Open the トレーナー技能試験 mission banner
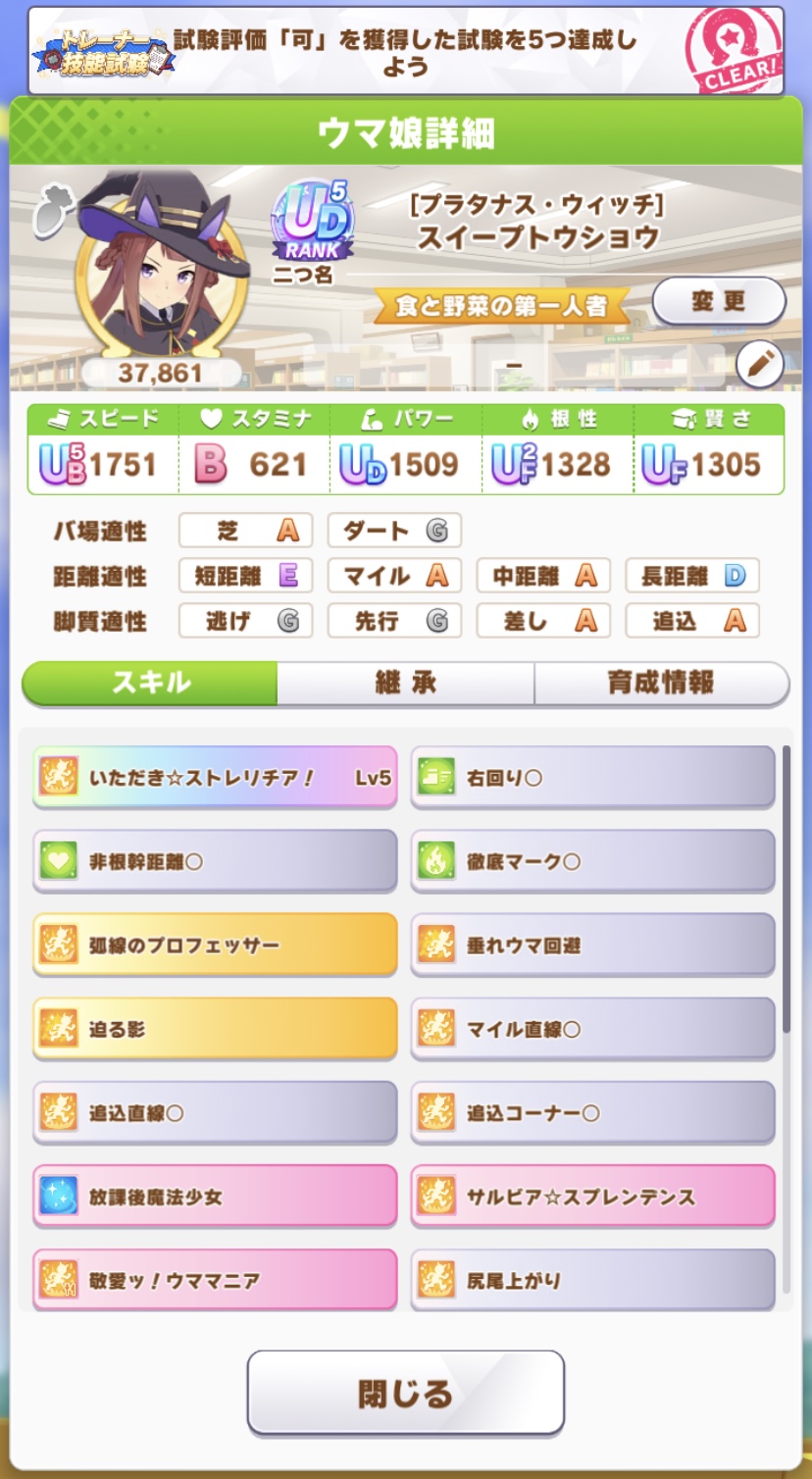The image size is (812, 1479). tap(405, 51)
